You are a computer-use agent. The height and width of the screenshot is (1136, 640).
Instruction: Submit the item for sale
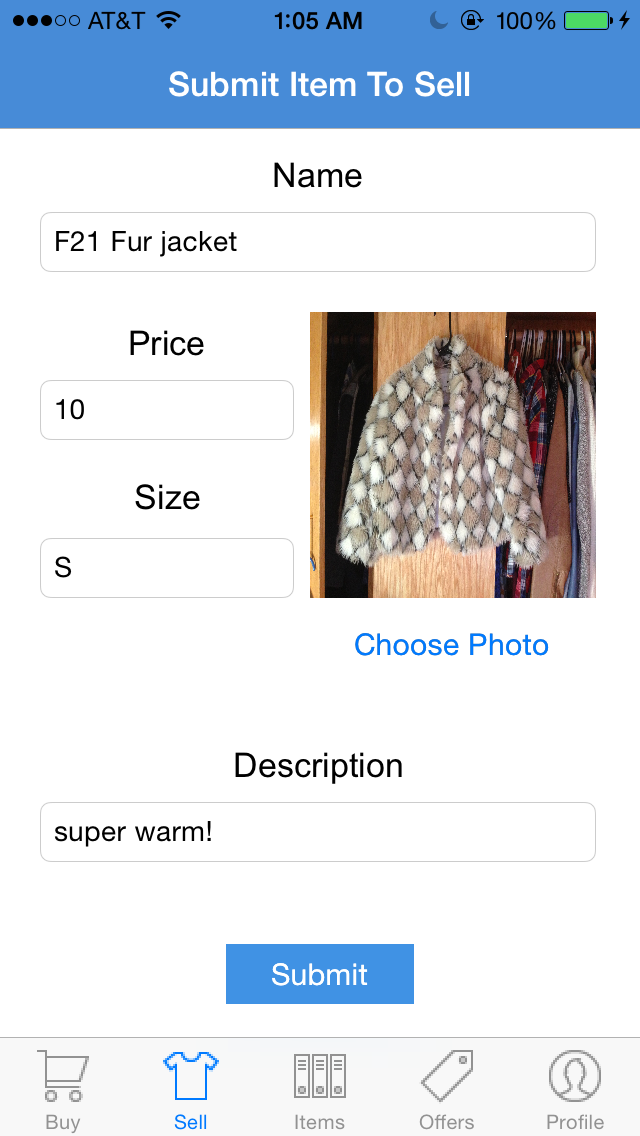pos(320,974)
